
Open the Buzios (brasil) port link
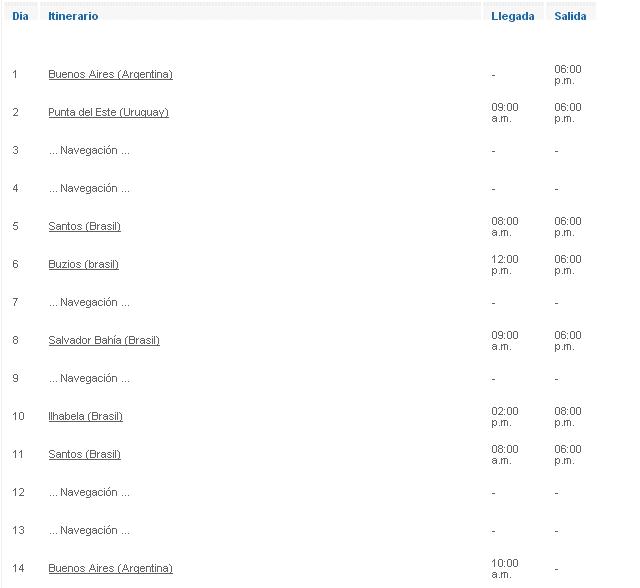coord(83,264)
